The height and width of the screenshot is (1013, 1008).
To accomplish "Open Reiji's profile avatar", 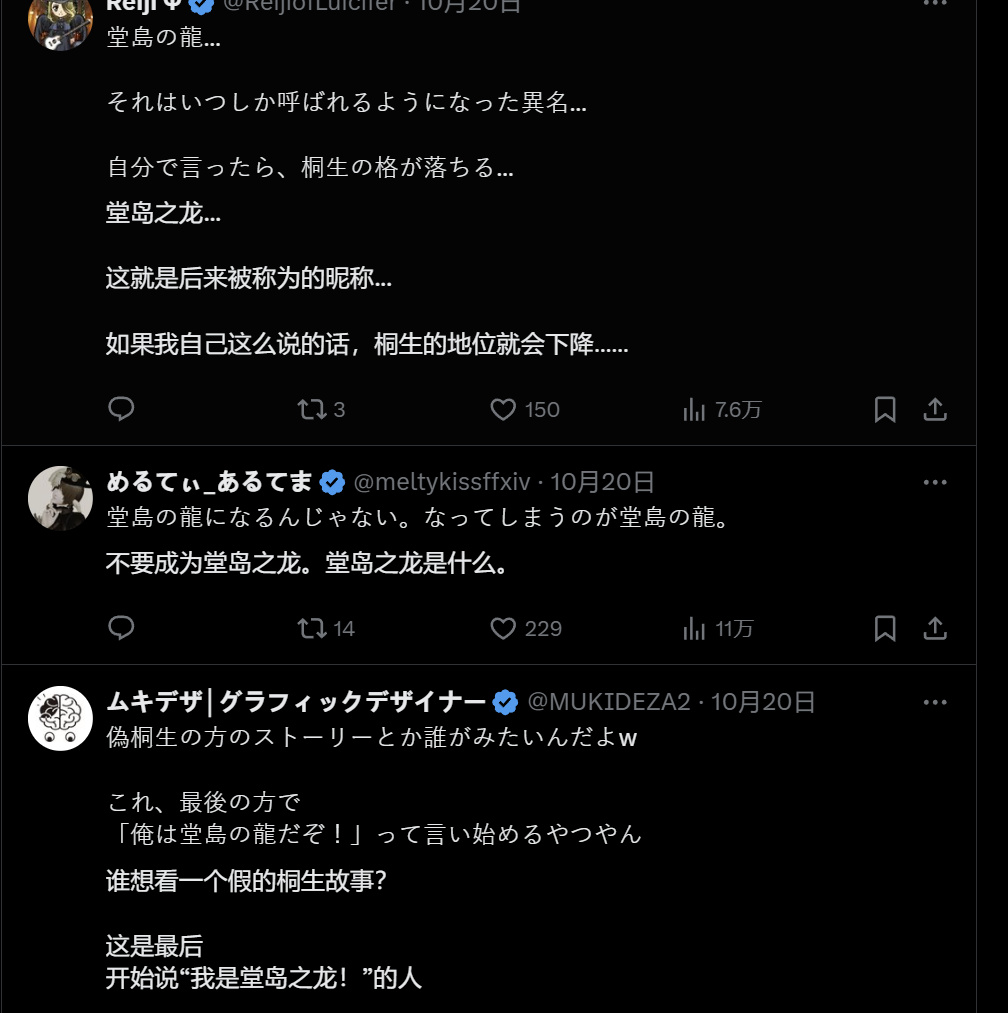I will [60, 20].
